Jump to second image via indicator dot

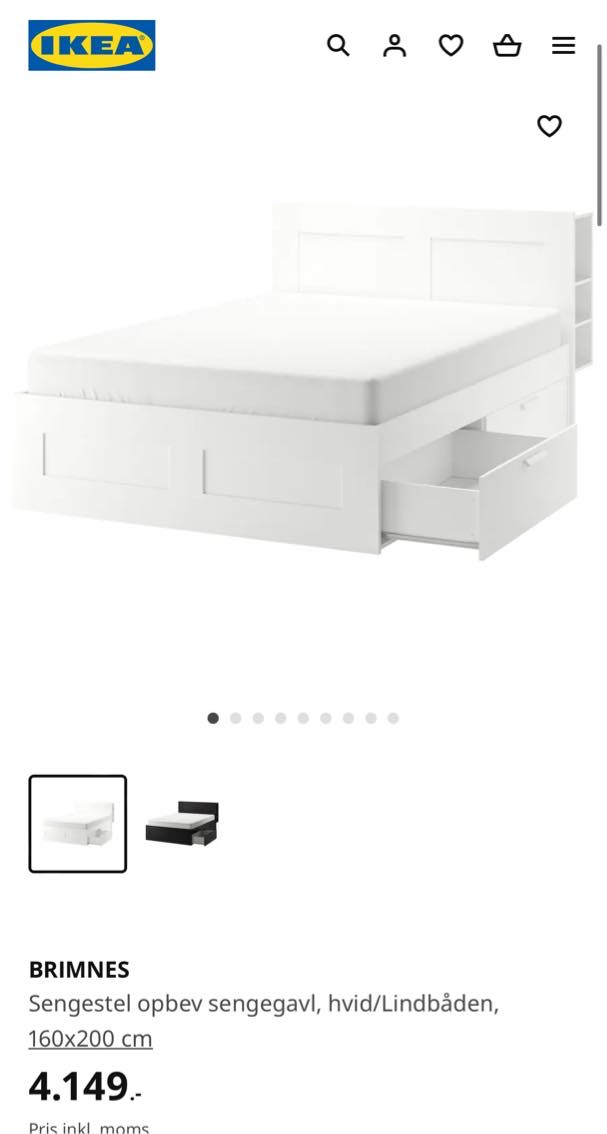pos(236,718)
